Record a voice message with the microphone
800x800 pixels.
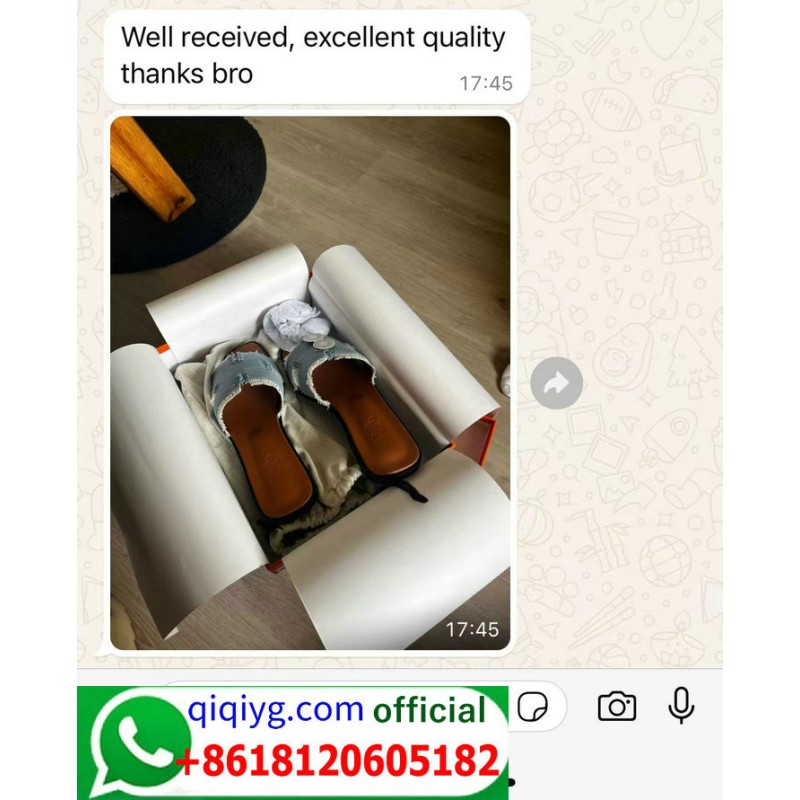coord(681,706)
